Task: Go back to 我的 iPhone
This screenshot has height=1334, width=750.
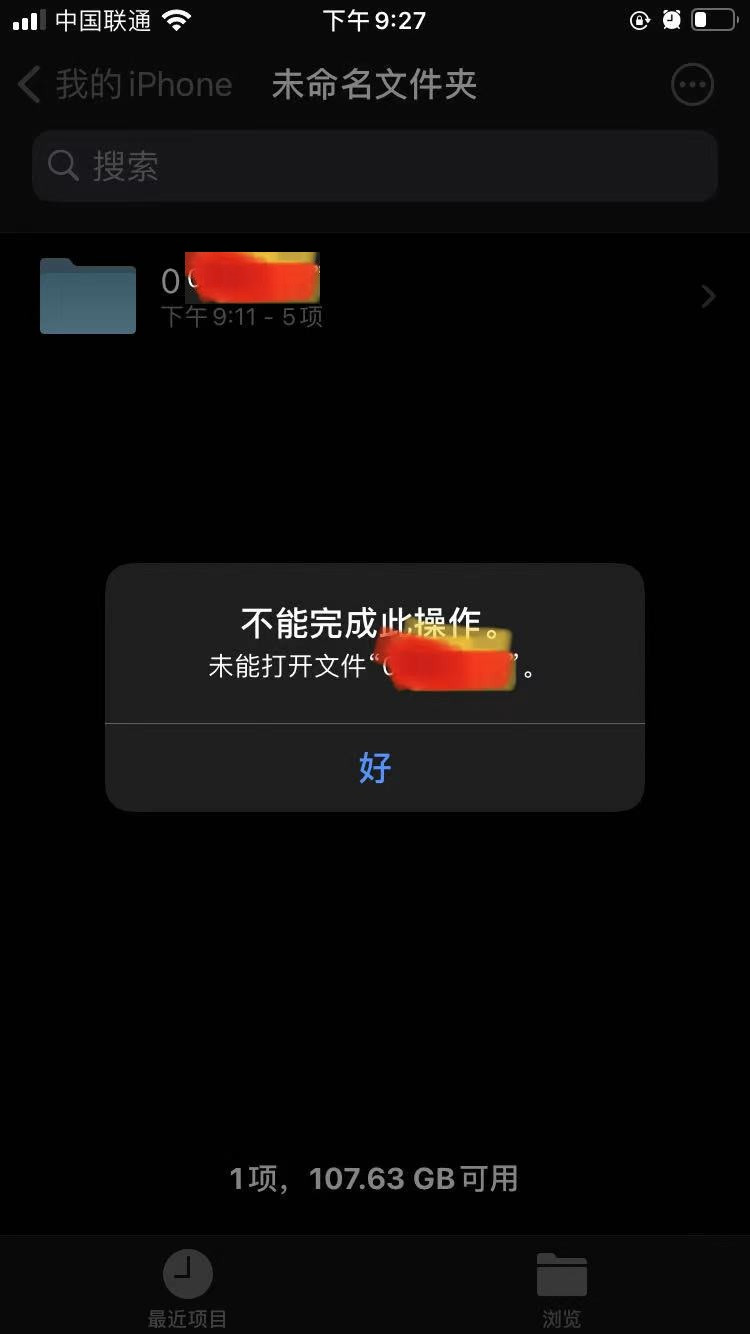Action: (126, 85)
